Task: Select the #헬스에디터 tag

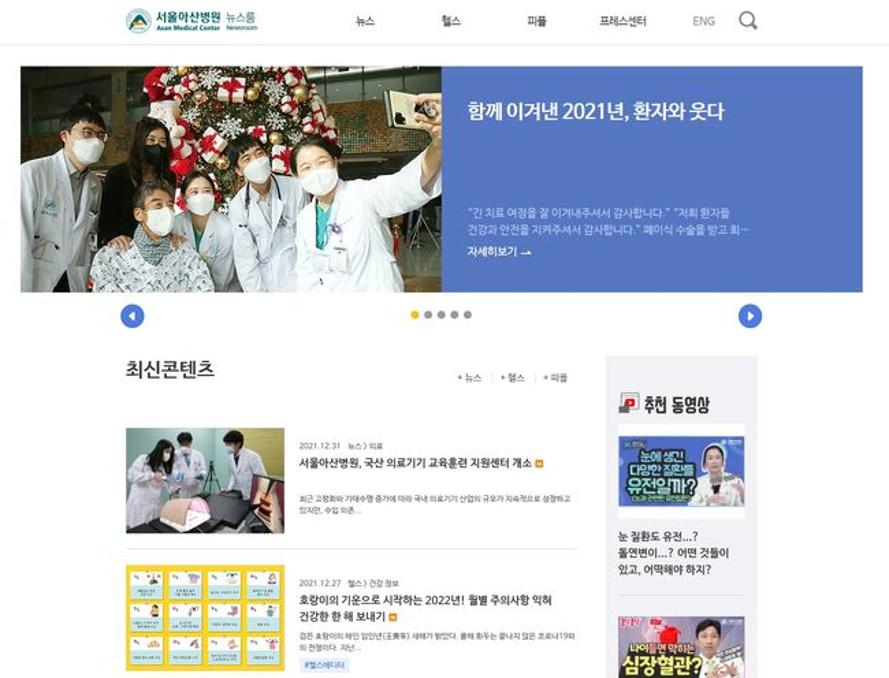Action: 324,665
